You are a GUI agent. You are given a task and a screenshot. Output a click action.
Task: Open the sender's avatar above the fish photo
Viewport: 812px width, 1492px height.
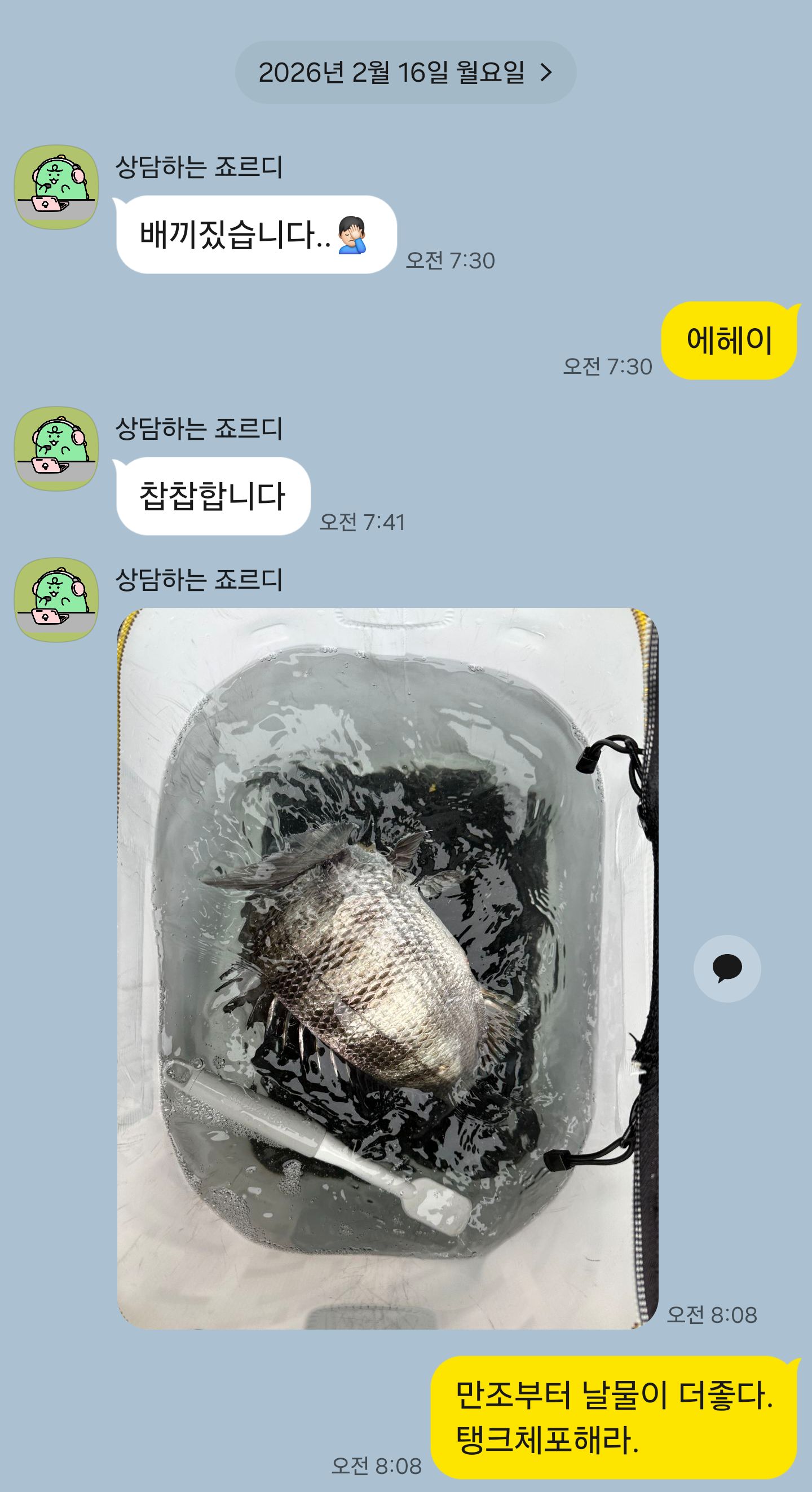click(x=56, y=599)
